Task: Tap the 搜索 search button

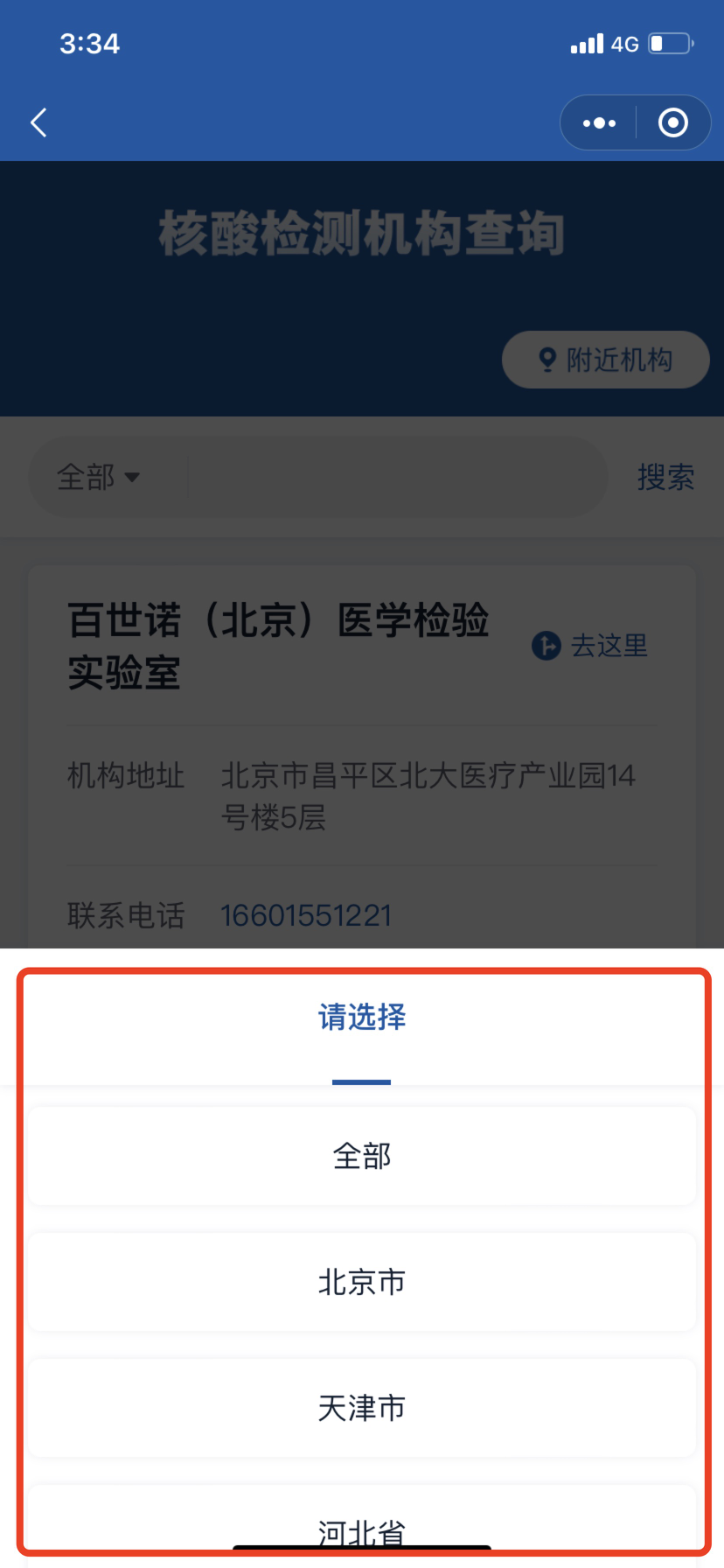Action: point(665,478)
